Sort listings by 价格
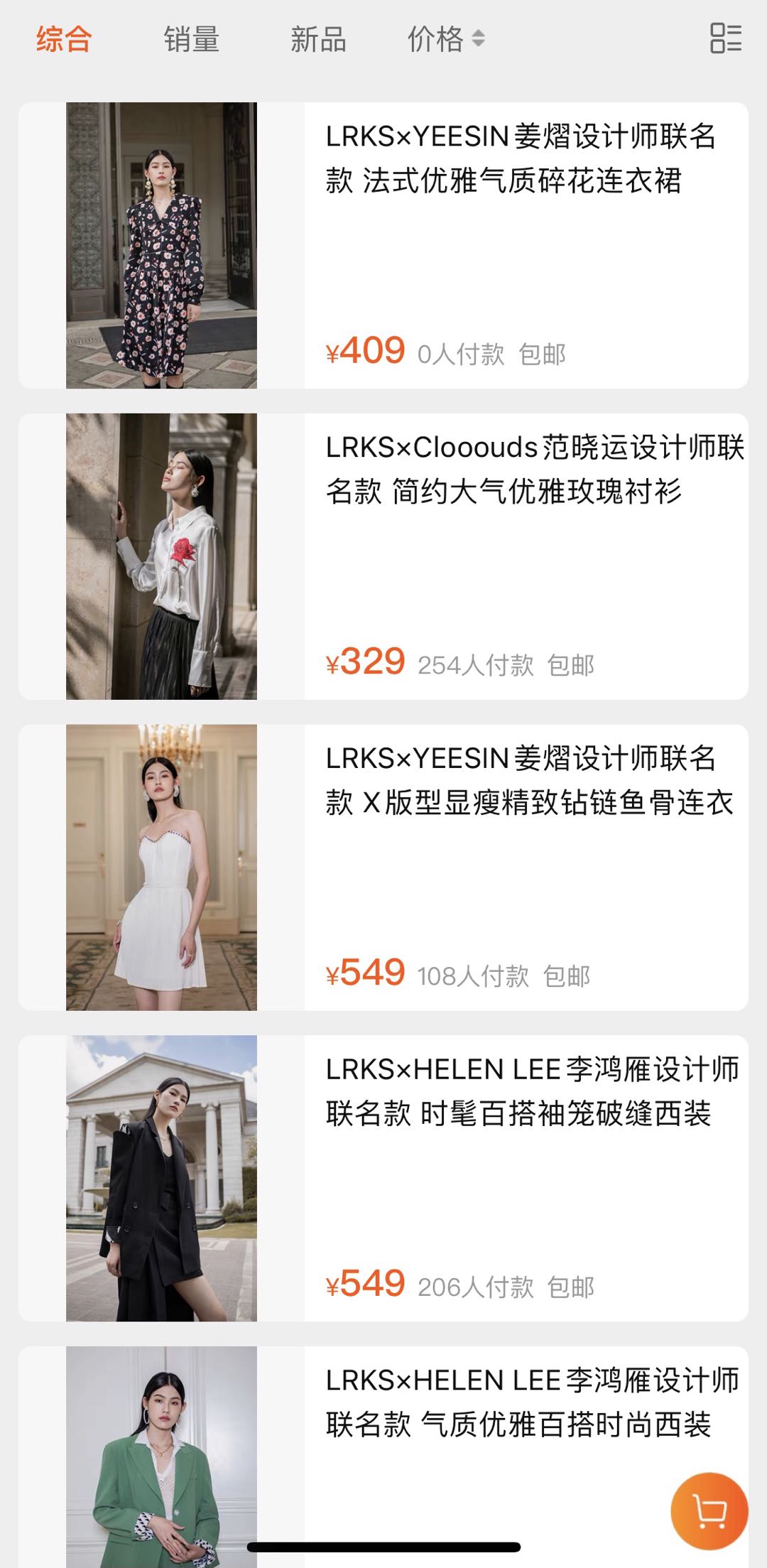 (445, 39)
